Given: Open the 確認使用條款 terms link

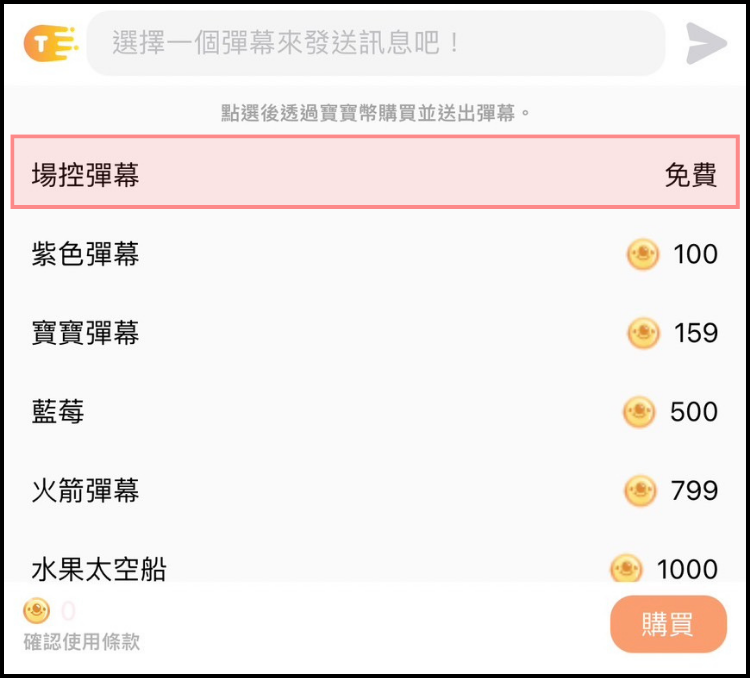Looking at the screenshot, I should pos(82,642).
